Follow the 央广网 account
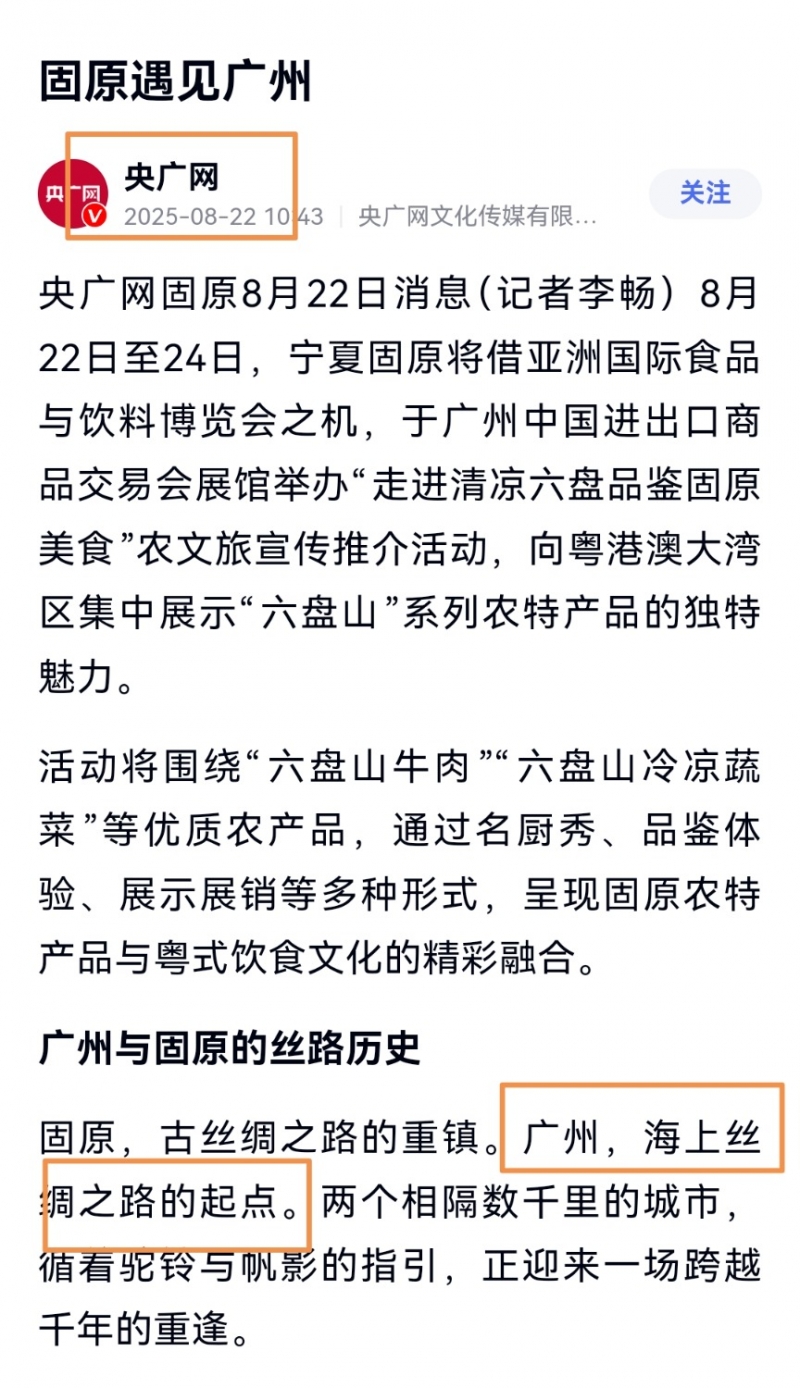 pyautogui.click(x=705, y=193)
